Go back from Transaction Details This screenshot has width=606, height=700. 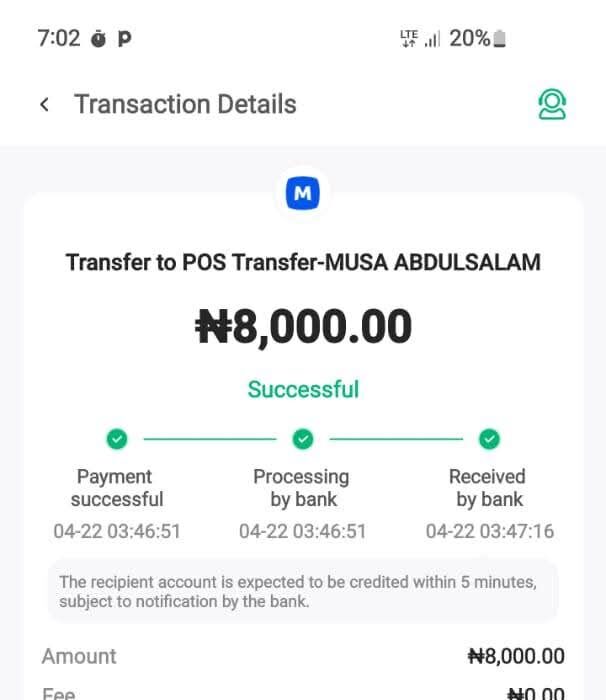click(44, 105)
